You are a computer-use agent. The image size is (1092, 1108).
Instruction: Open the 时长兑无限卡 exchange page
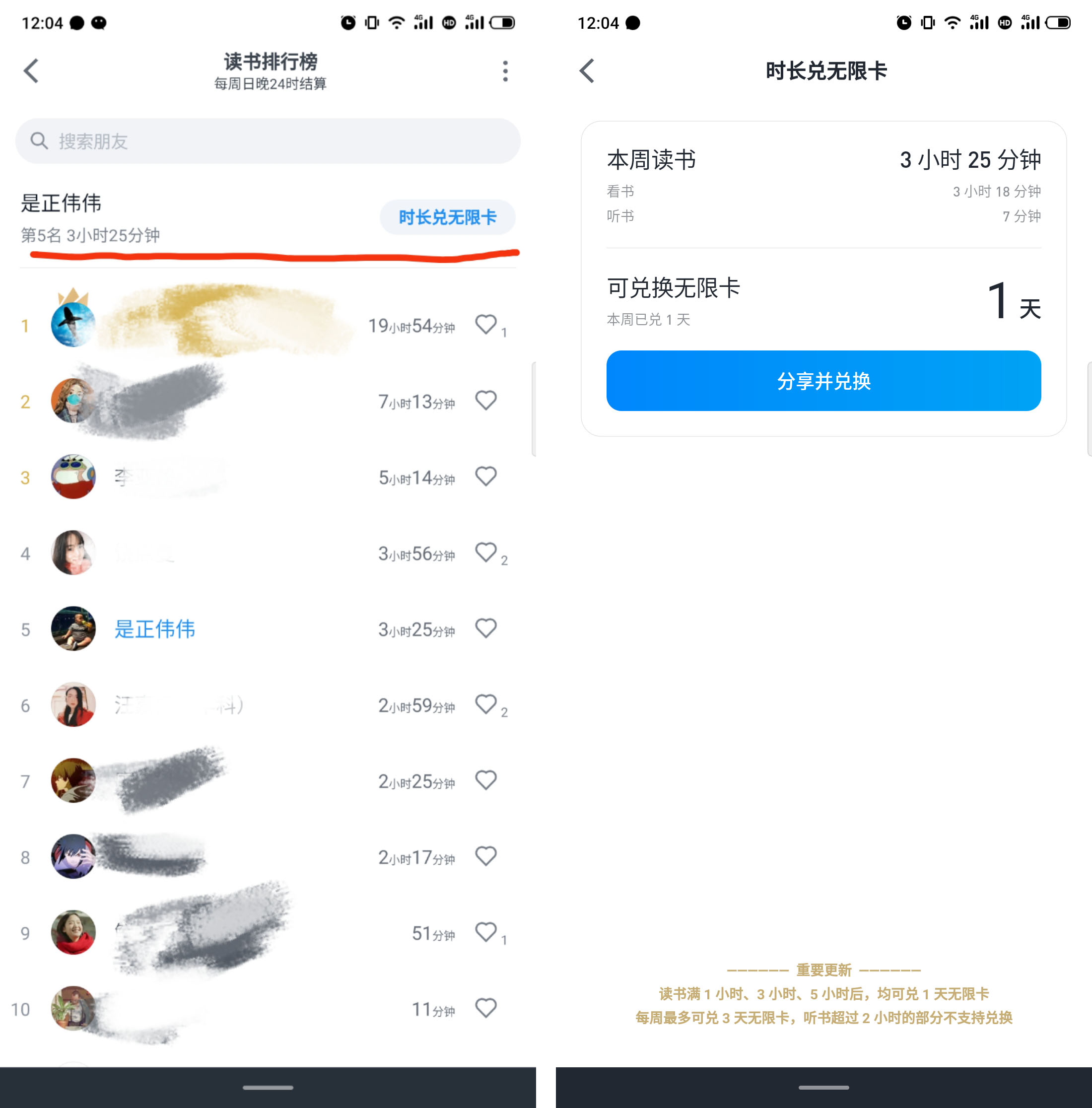tap(447, 217)
